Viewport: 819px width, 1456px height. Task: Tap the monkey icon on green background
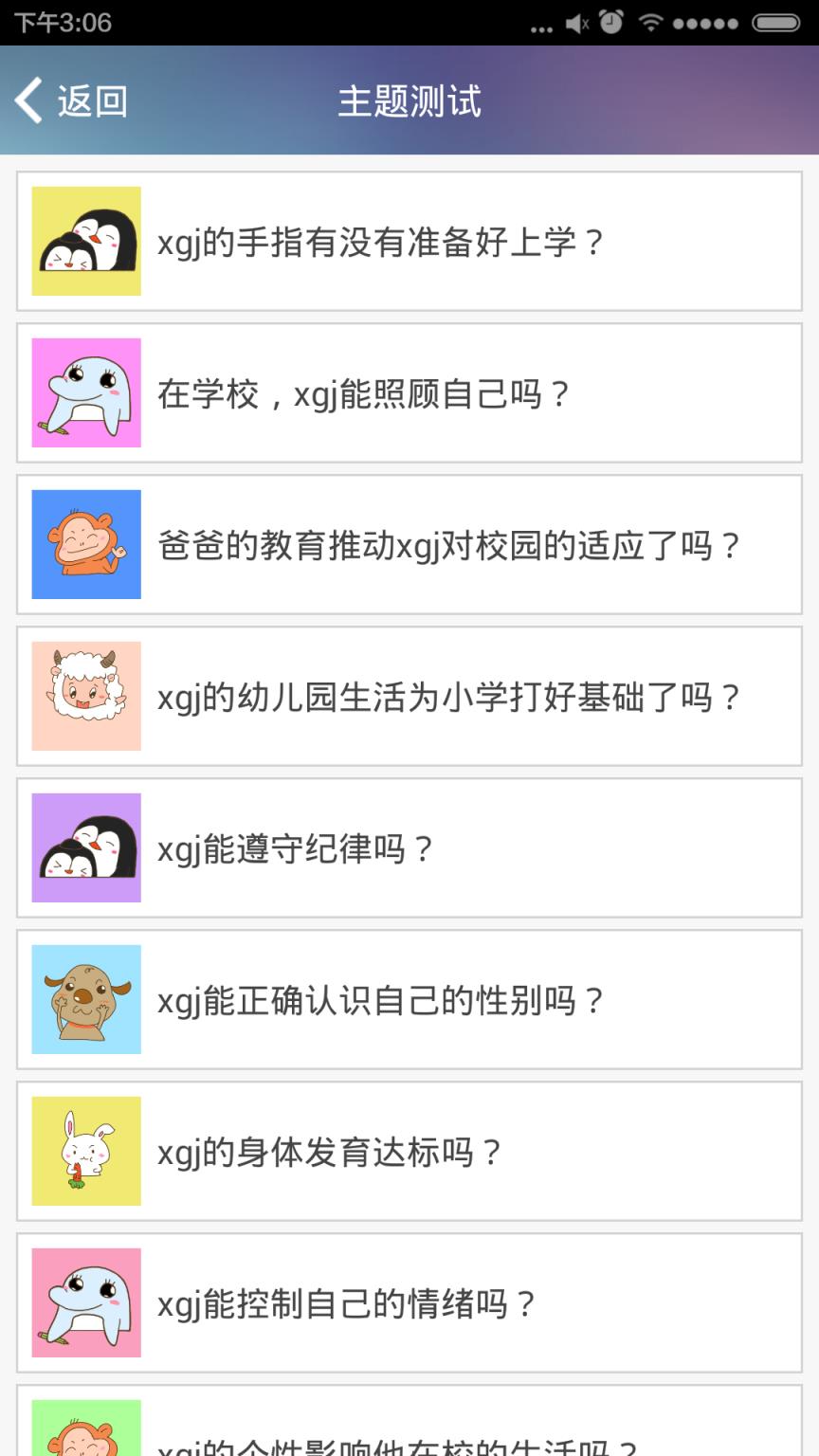(x=84, y=1431)
